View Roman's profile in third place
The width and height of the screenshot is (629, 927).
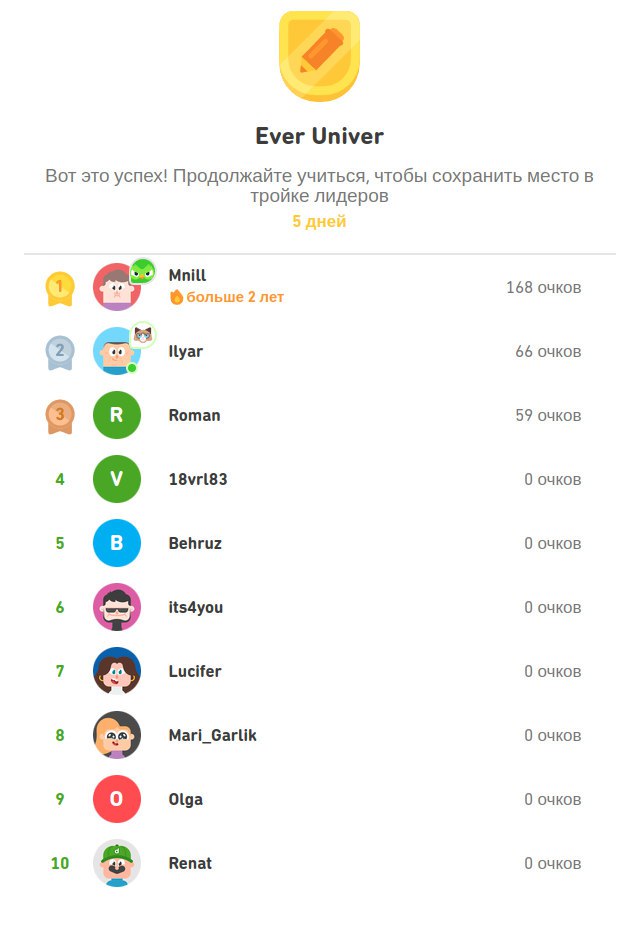point(194,415)
